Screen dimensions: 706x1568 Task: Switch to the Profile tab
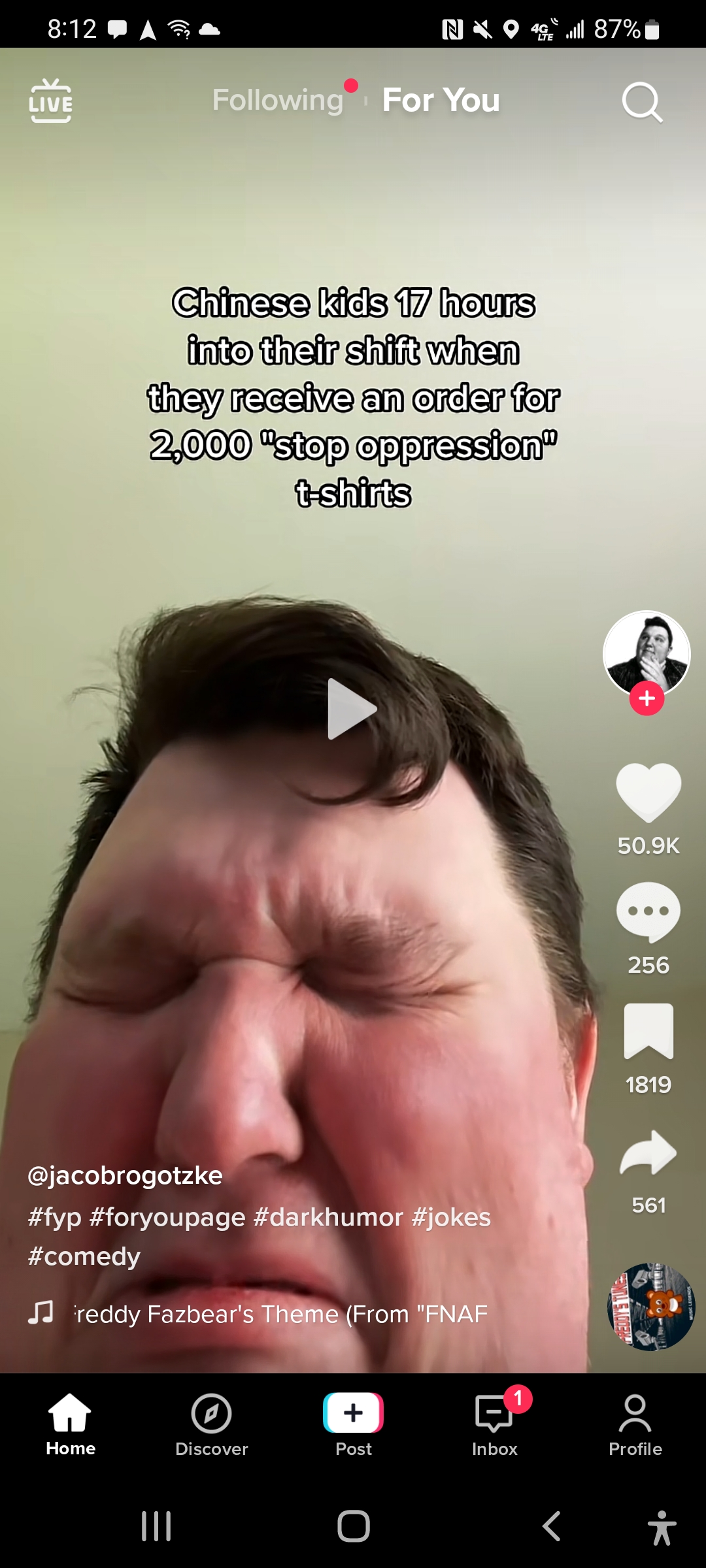click(x=635, y=1424)
